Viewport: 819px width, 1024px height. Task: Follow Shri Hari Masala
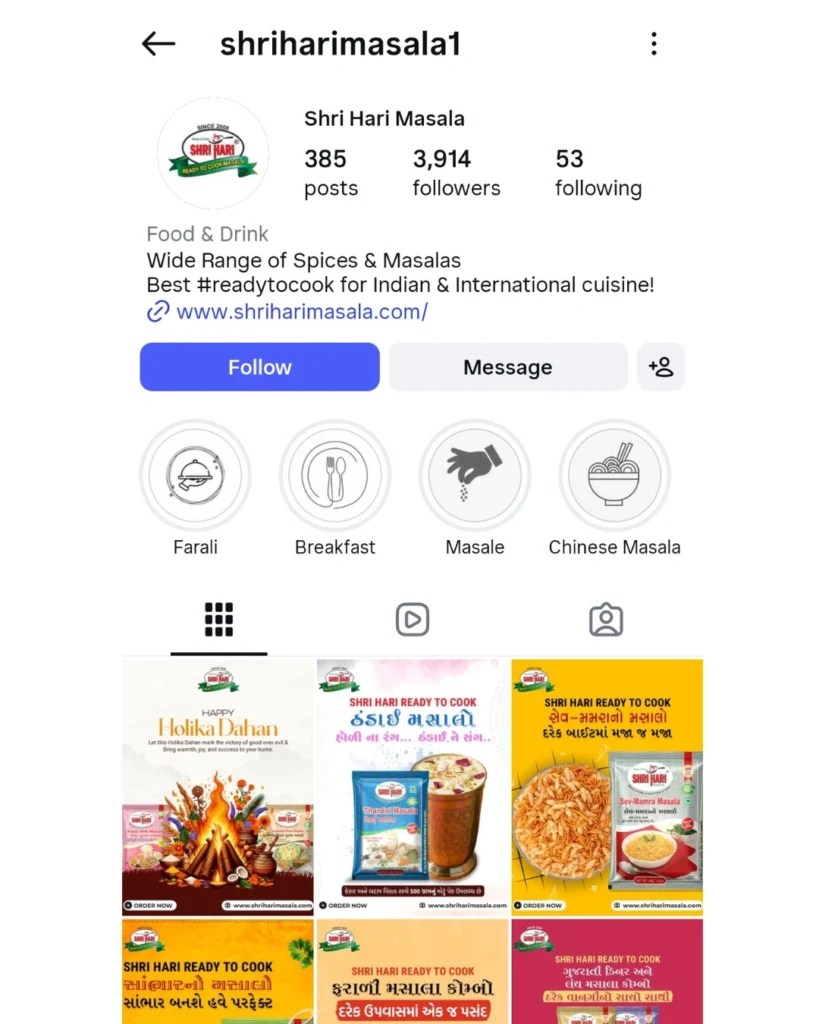click(259, 367)
